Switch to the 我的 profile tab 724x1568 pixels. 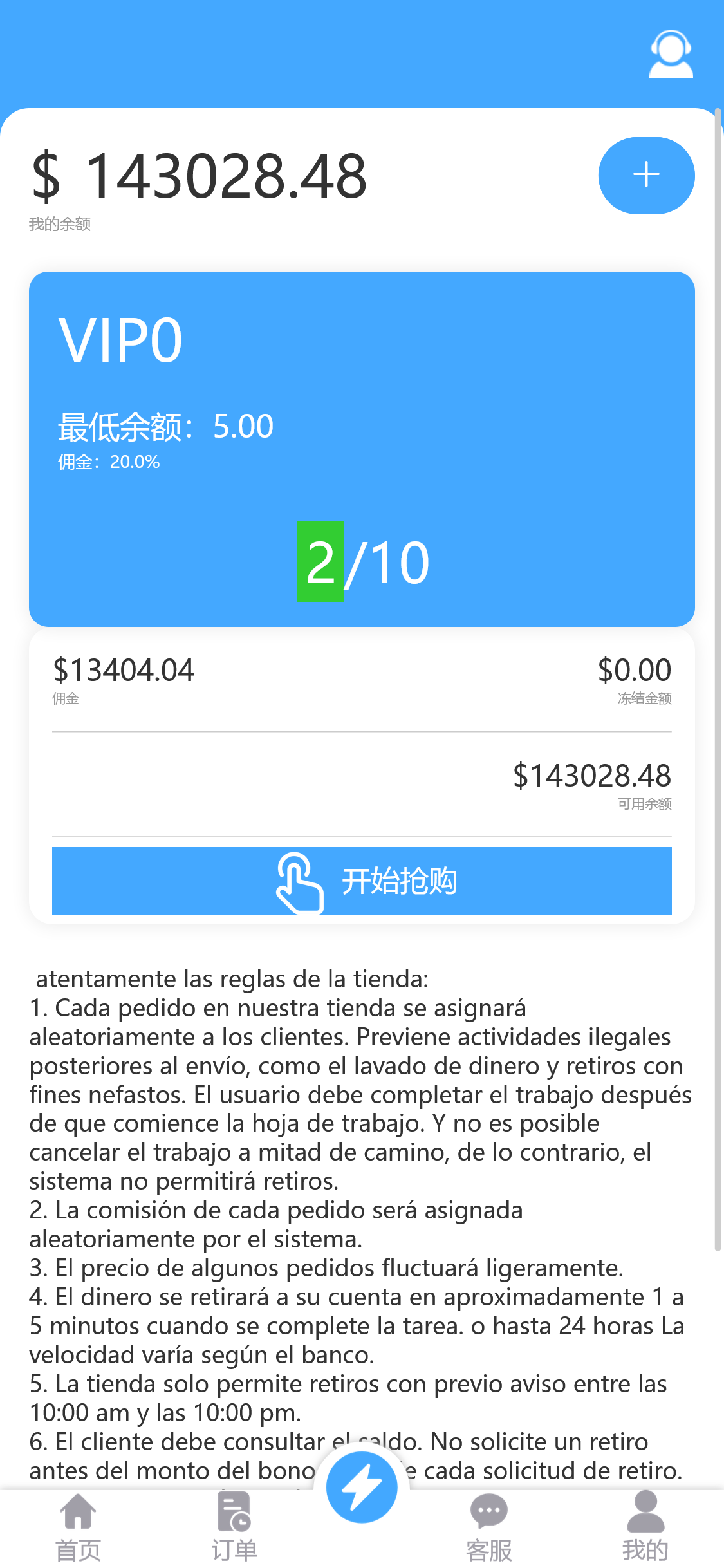645,1527
